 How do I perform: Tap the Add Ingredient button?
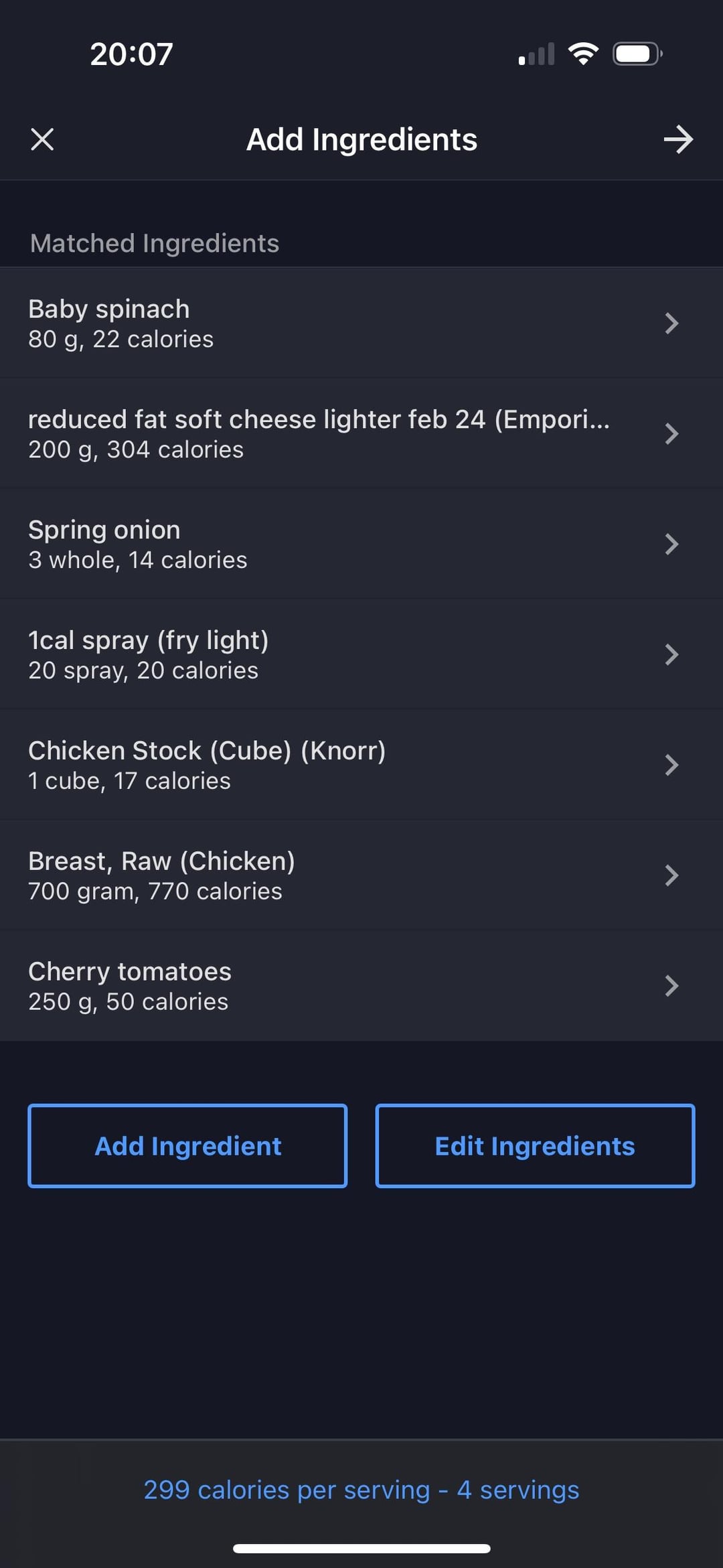click(187, 1146)
